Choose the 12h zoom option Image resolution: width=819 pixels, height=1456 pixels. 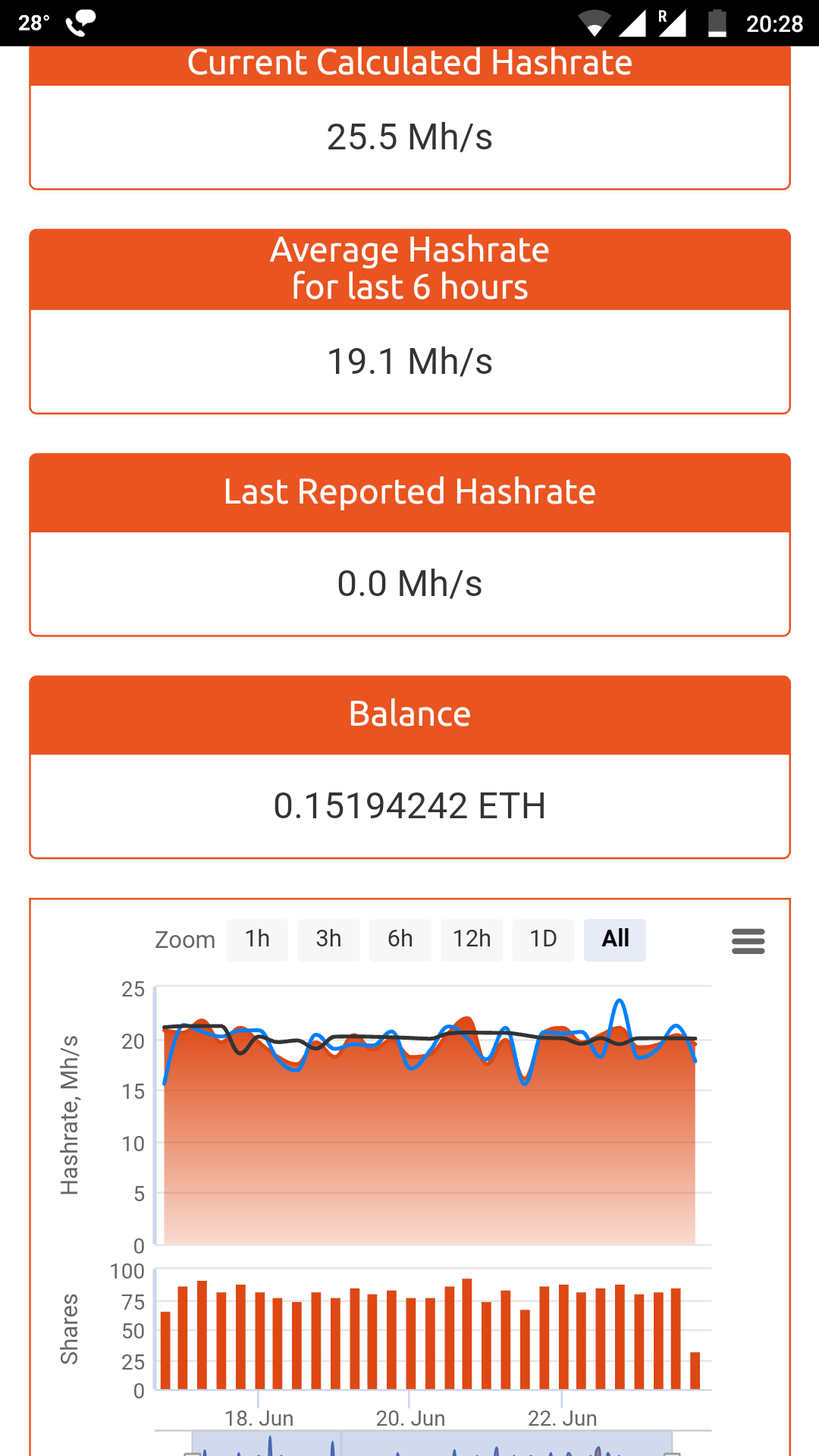[472, 940]
